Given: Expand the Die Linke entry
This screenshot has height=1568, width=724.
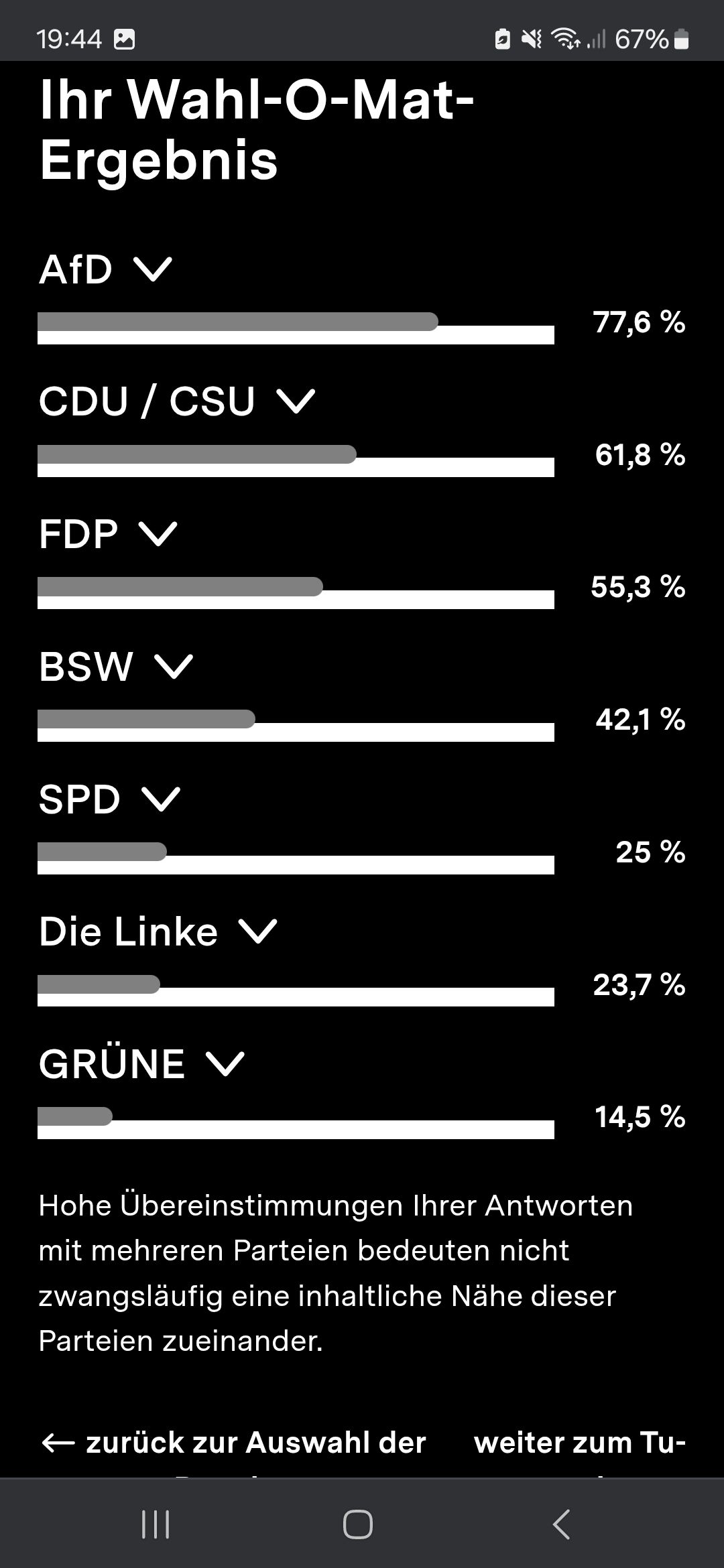Looking at the screenshot, I should coord(258,931).
